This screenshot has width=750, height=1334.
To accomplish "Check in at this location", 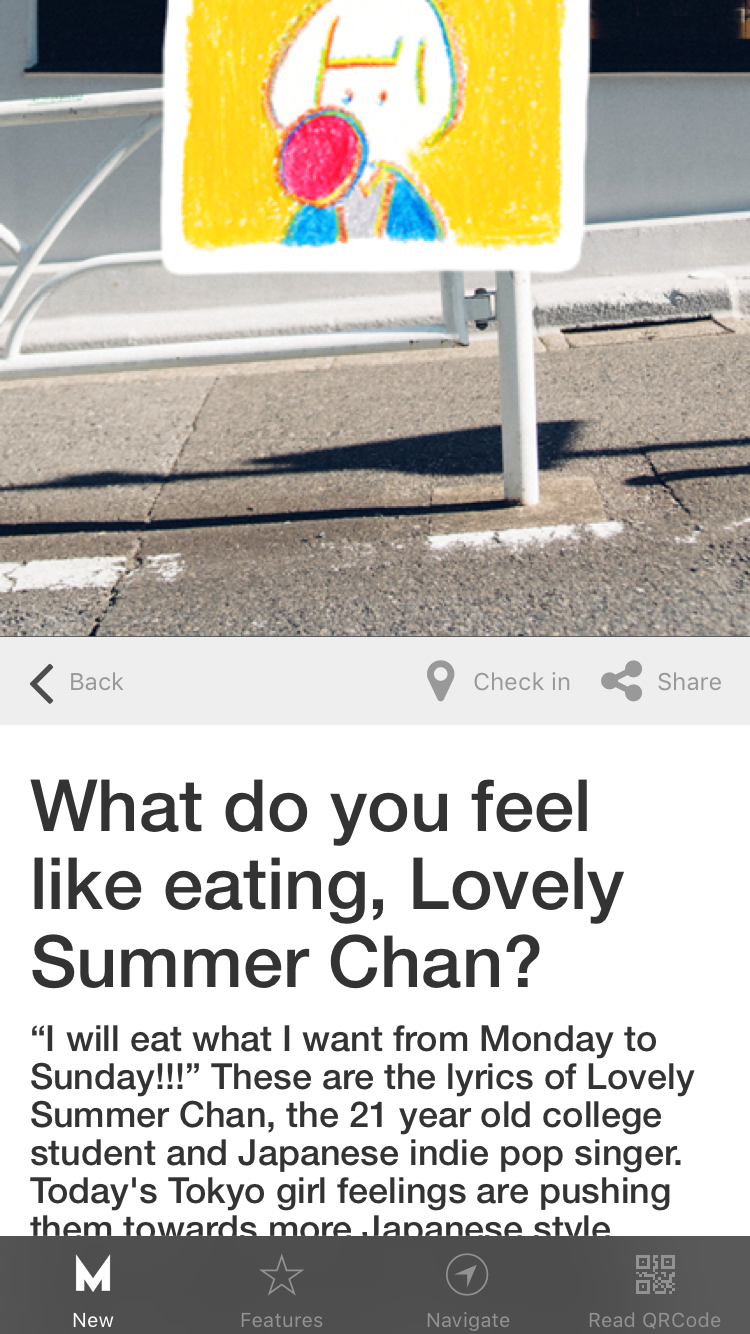I will click(498, 682).
